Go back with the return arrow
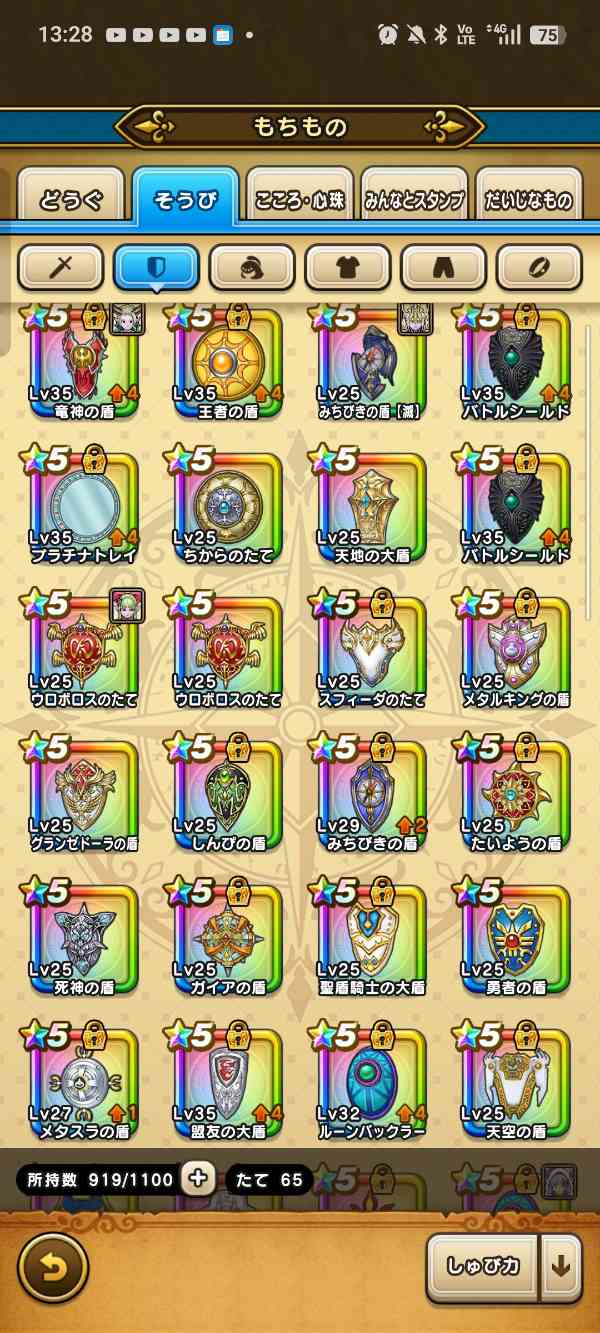This screenshot has height=1333, width=600. (54, 1267)
